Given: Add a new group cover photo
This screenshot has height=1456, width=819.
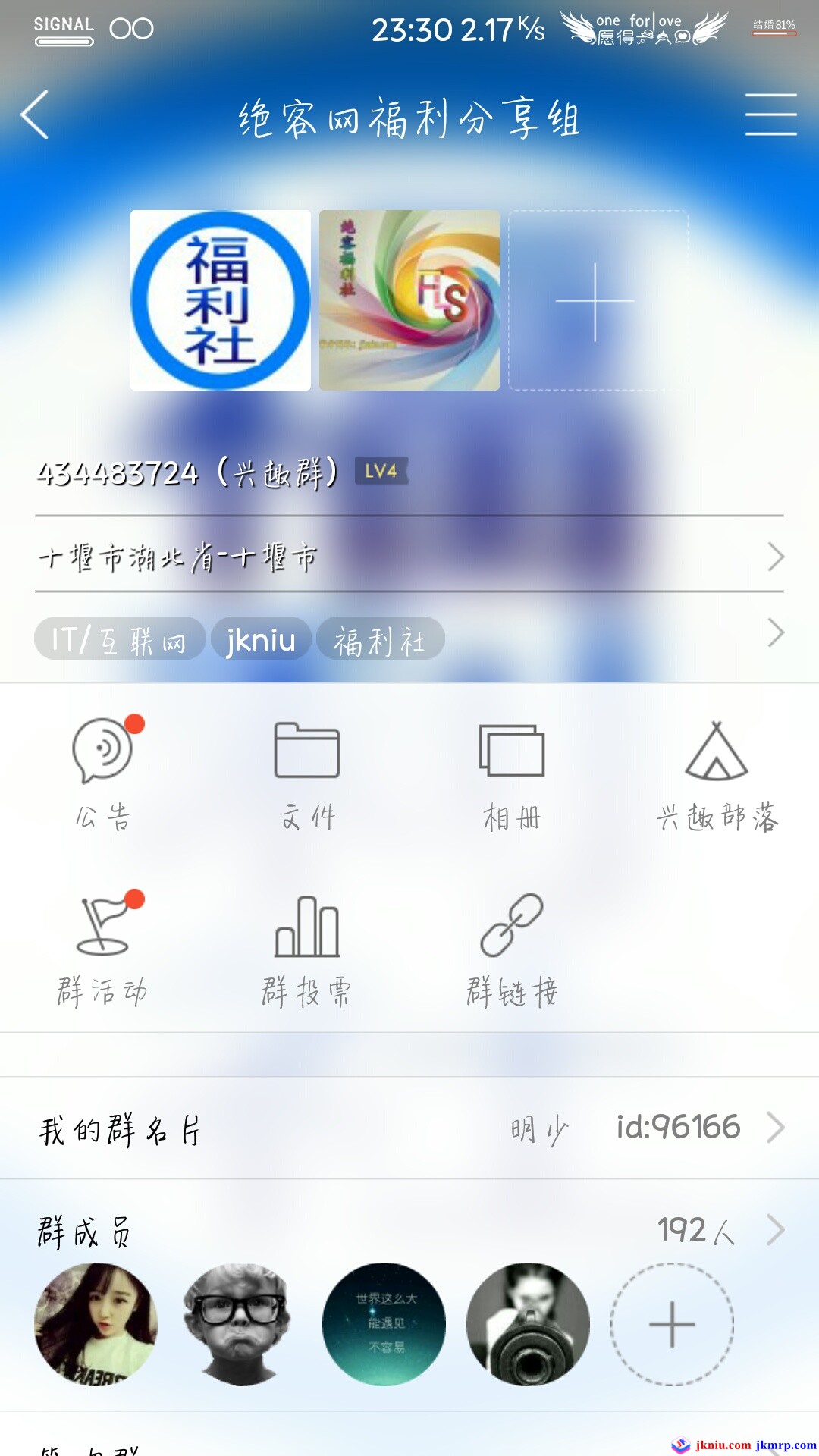Looking at the screenshot, I should point(596,301).
